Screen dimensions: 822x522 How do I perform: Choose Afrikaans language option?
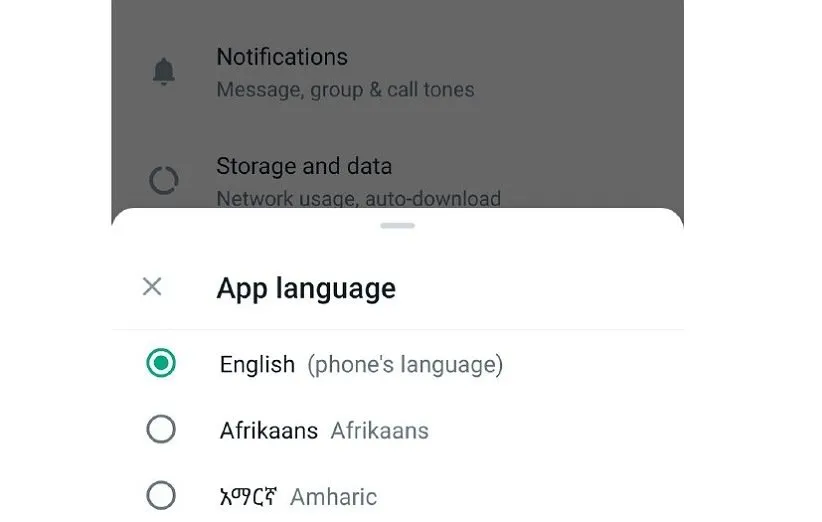pos(161,430)
